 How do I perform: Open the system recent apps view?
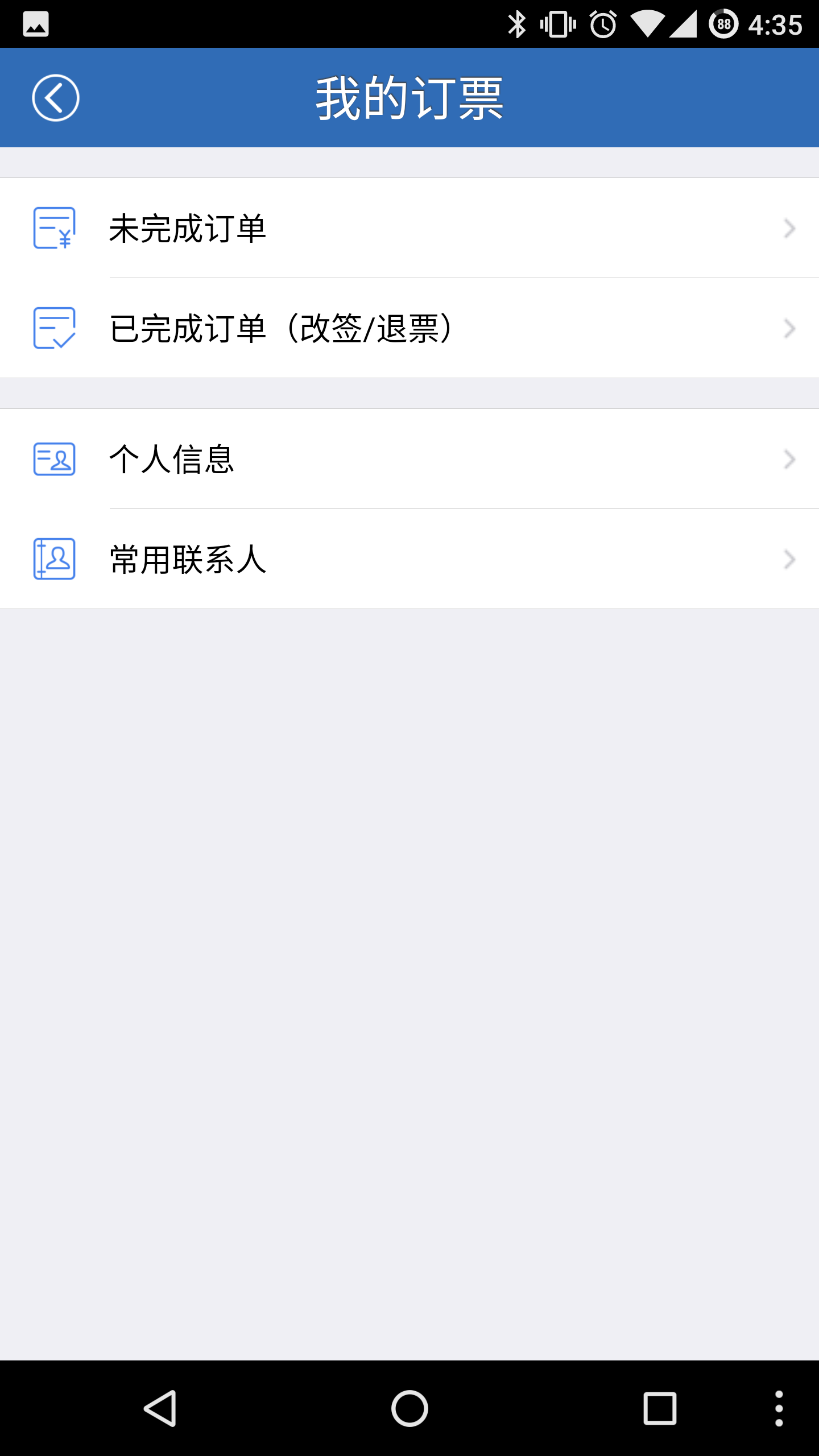660,1408
